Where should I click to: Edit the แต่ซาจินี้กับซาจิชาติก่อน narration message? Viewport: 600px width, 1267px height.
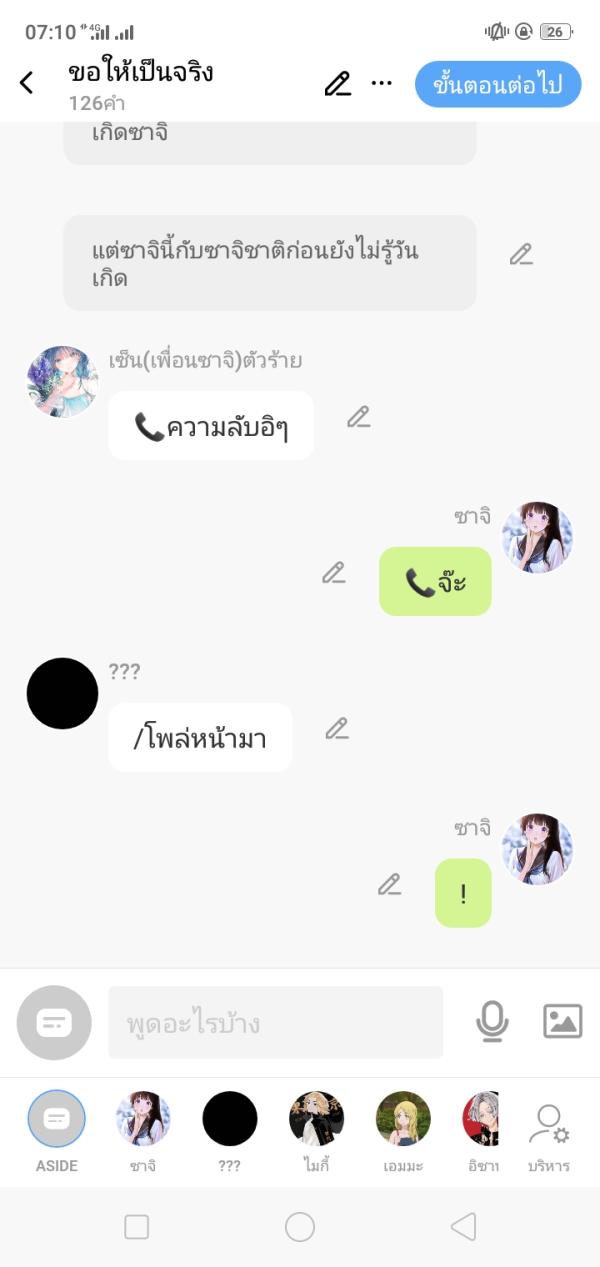[x=521, y=254]
